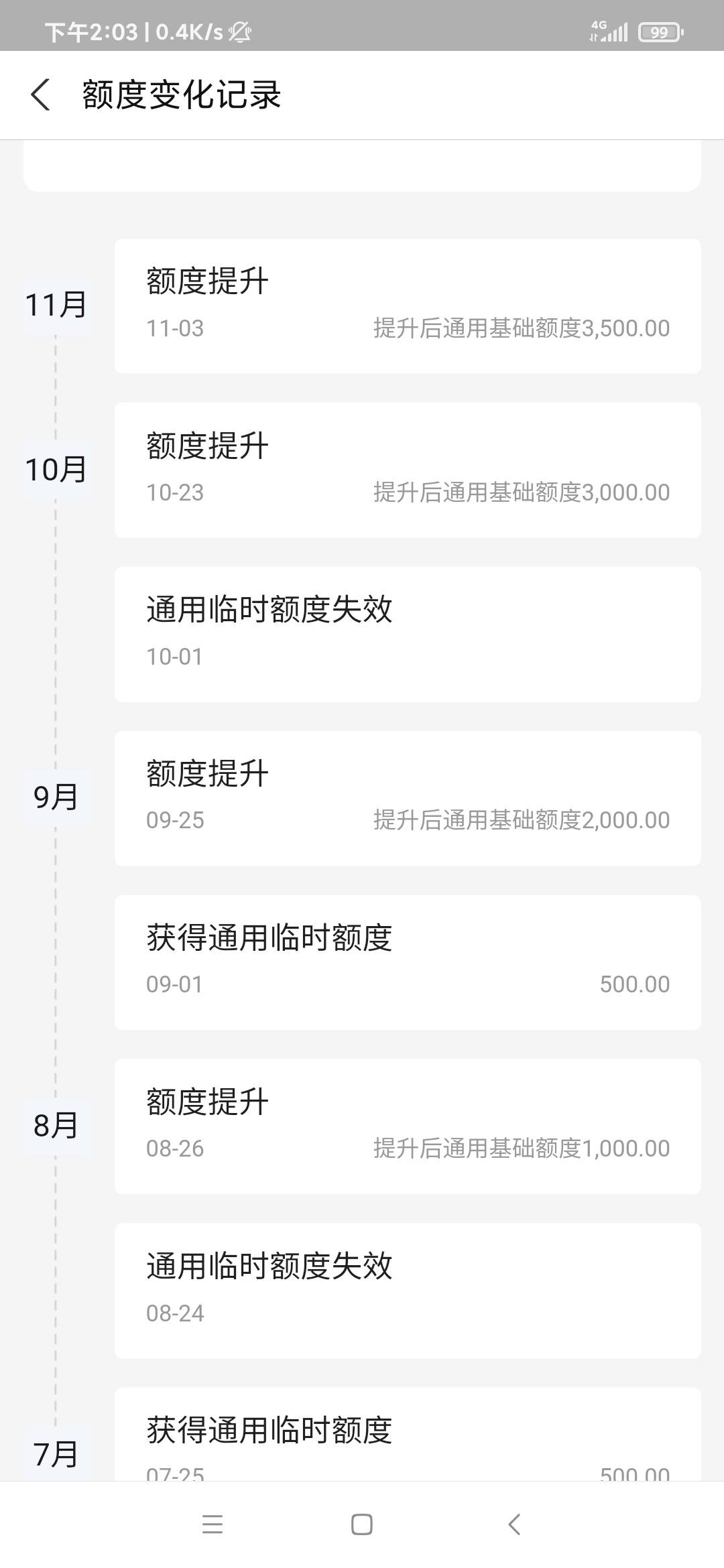Open the 08-26 额度提升 record
This screenshot has width=724, height=1568.
click(x=408, y=1126)
